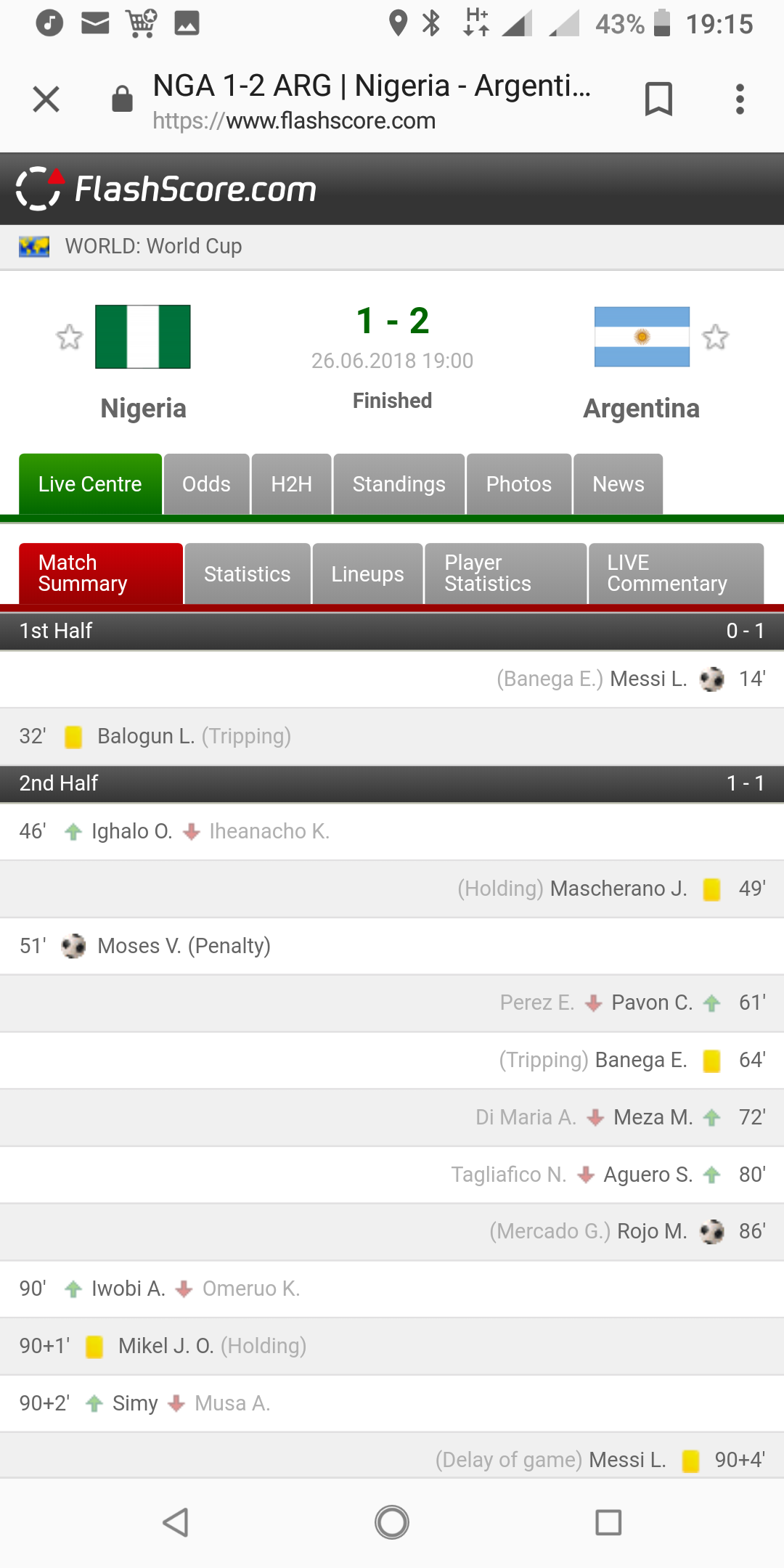
Task: Go to the News tab
Action: pyautogui.click(x=618, y=484)
